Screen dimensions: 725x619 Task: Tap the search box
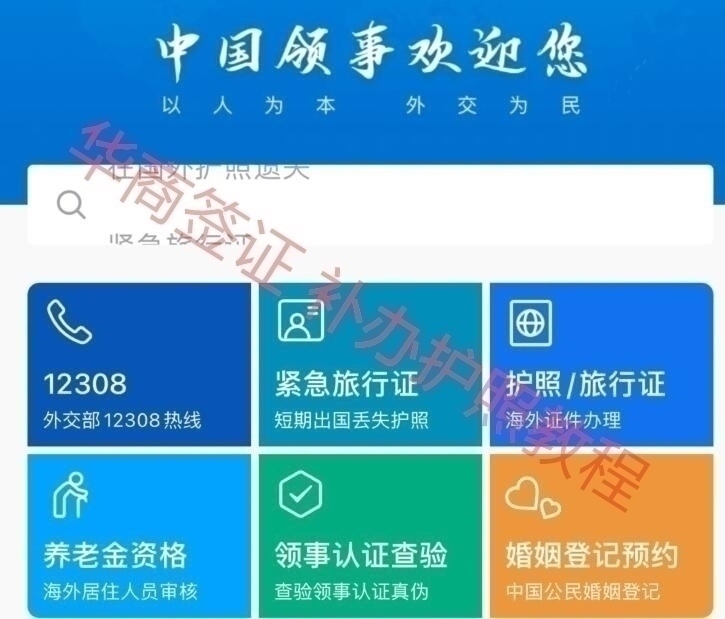tap(370, 205)
